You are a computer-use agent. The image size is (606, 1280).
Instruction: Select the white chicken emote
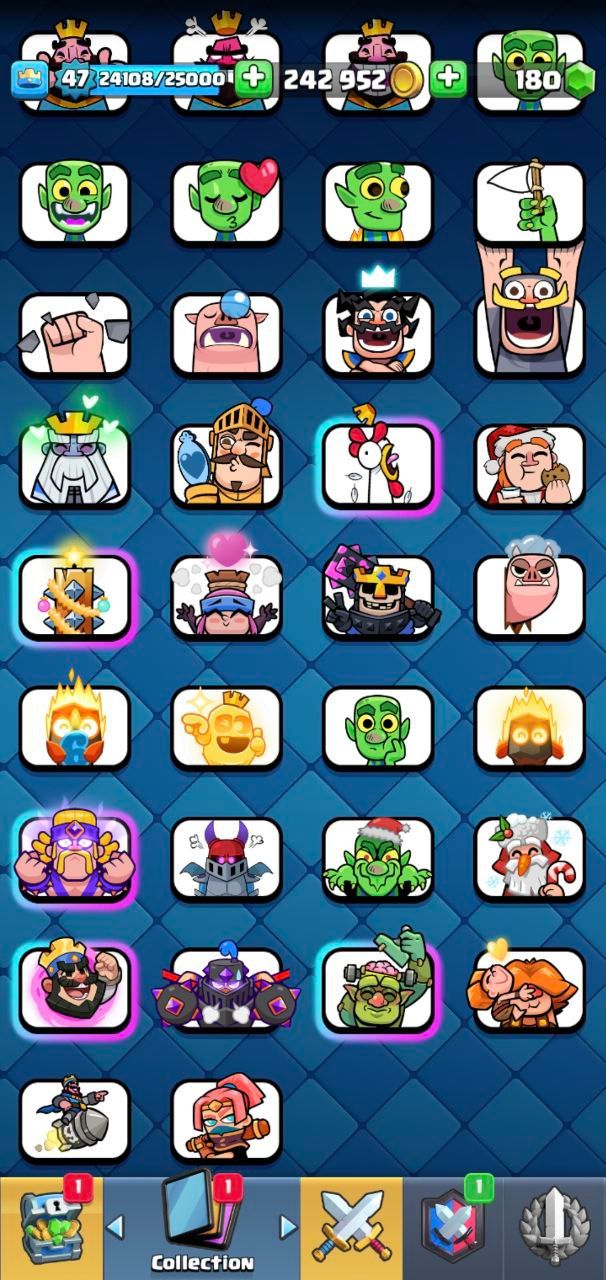[378, 465]
